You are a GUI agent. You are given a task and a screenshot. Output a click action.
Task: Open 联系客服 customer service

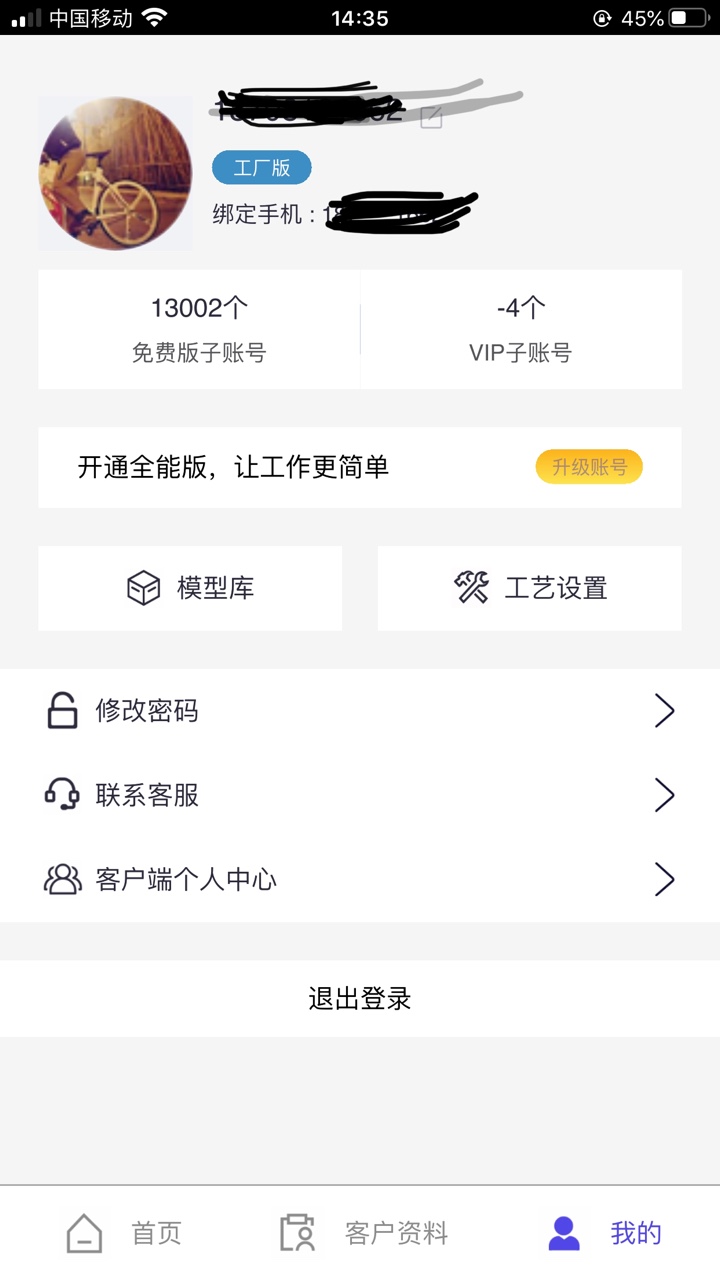coord(360,795)
